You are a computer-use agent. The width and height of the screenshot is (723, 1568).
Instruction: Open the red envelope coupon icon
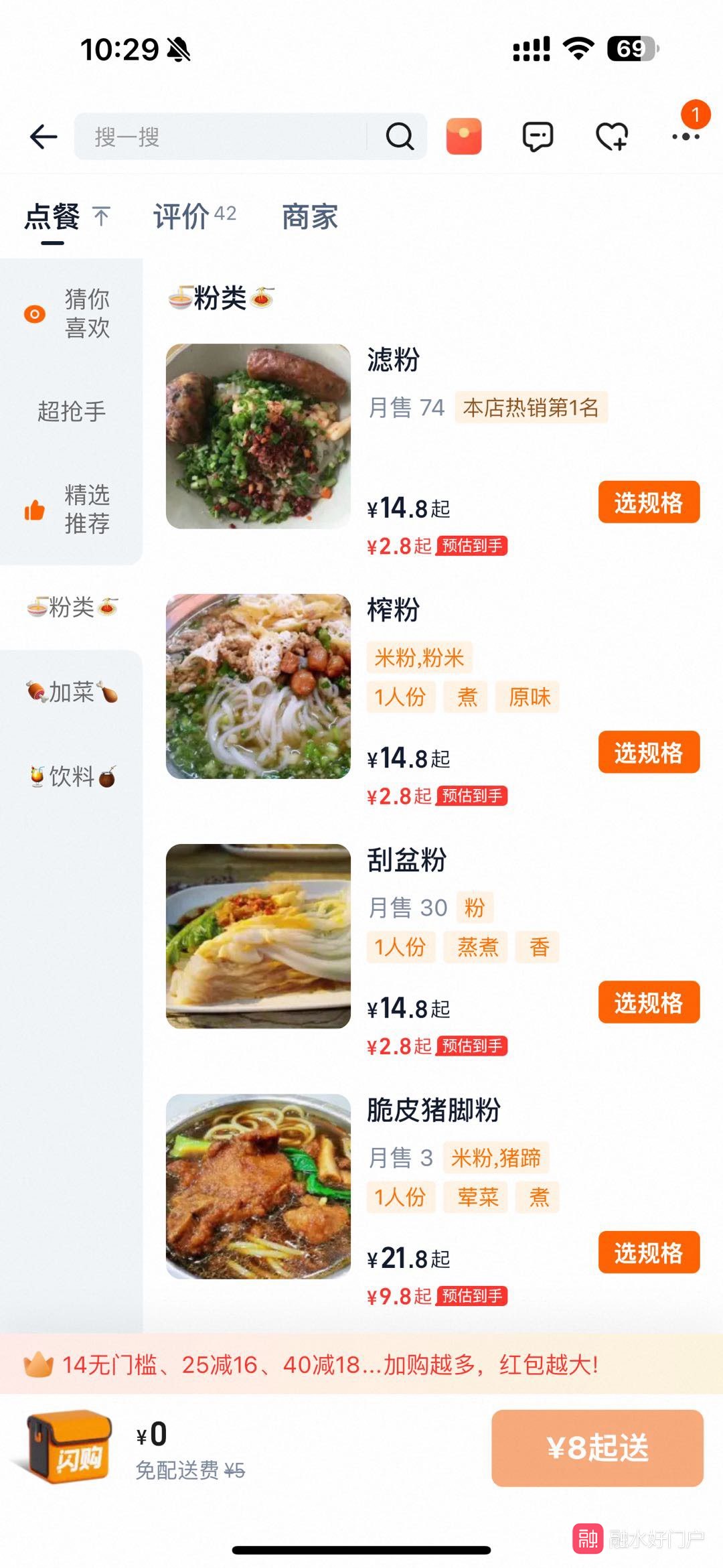[x=464, y=137]
